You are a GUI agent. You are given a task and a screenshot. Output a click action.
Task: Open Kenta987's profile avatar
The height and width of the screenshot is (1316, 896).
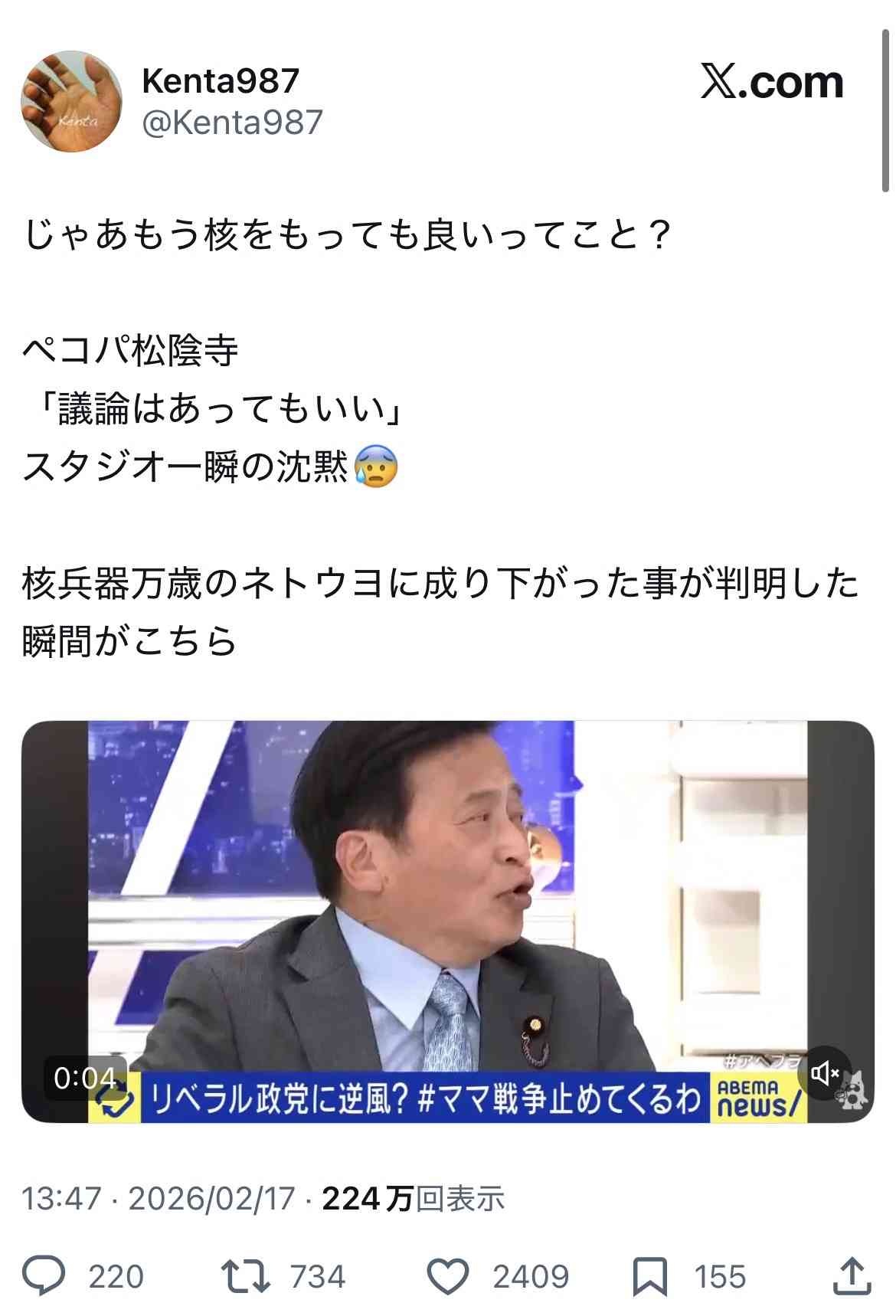tap(70, 102)
